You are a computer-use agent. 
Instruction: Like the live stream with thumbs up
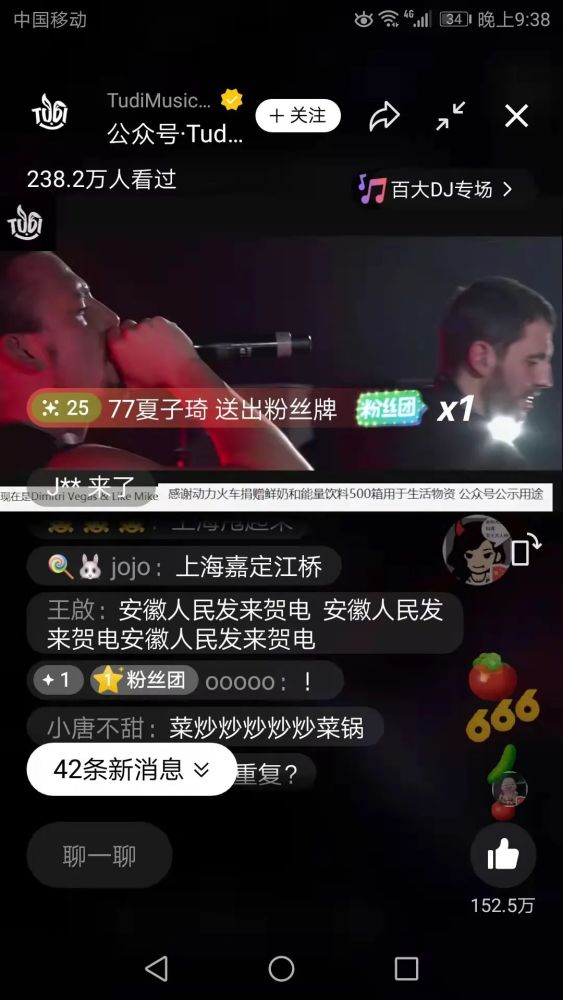pos(503,855)
